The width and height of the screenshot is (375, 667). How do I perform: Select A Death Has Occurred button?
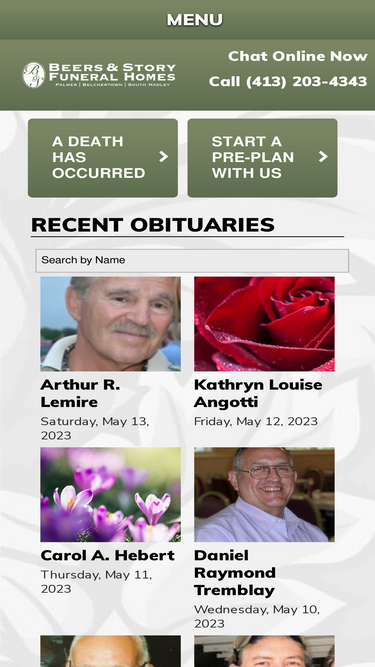point(103,158)
